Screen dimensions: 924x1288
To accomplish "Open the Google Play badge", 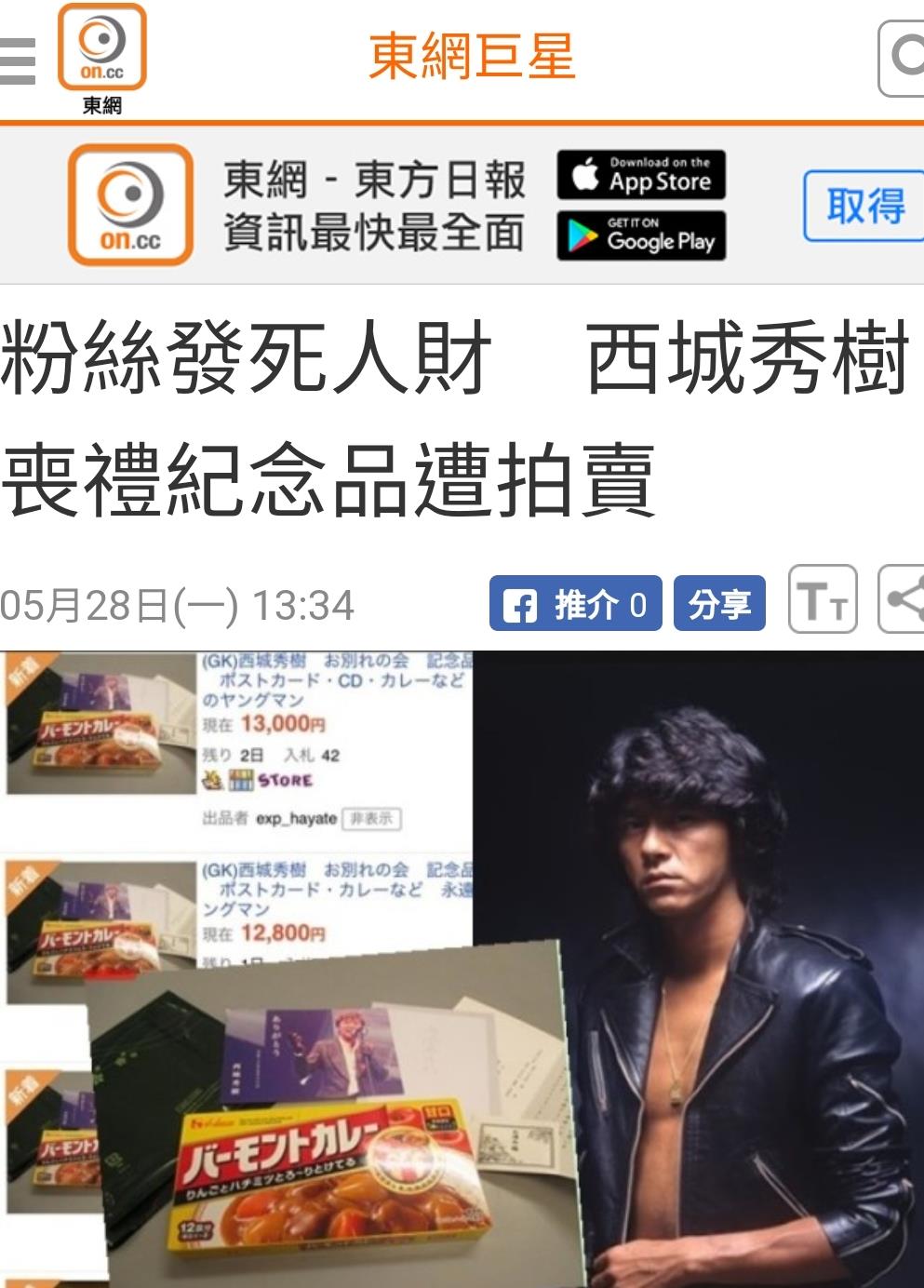I will (641, 235).
